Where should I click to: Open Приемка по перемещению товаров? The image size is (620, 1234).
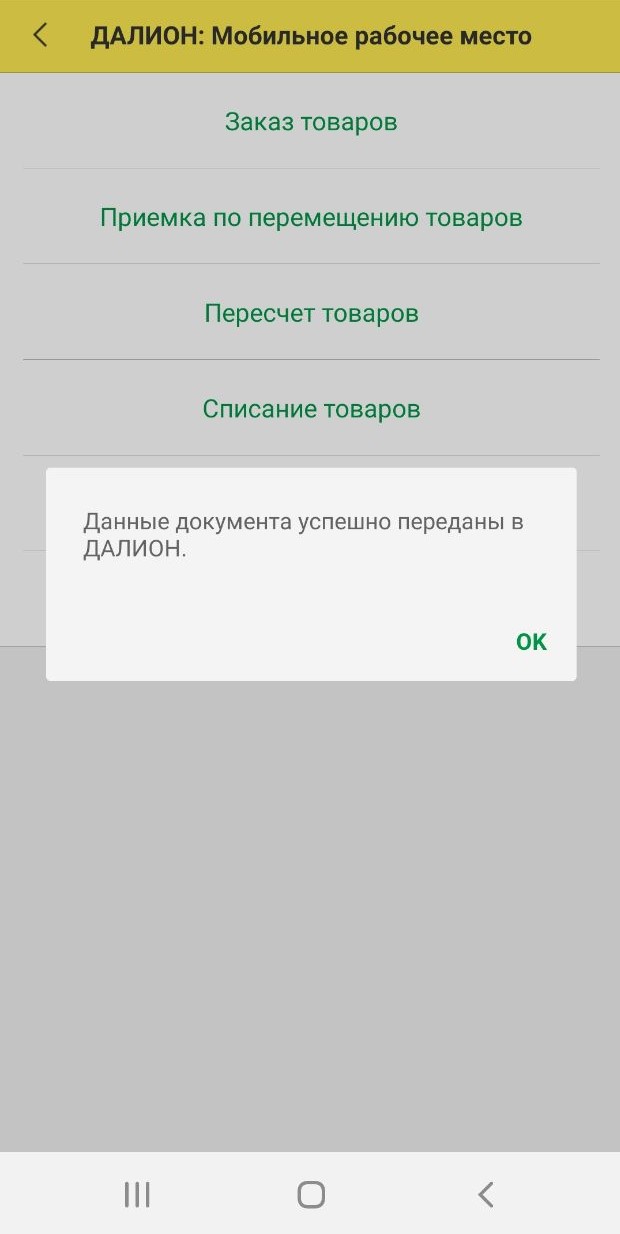(x=311, y=217)
